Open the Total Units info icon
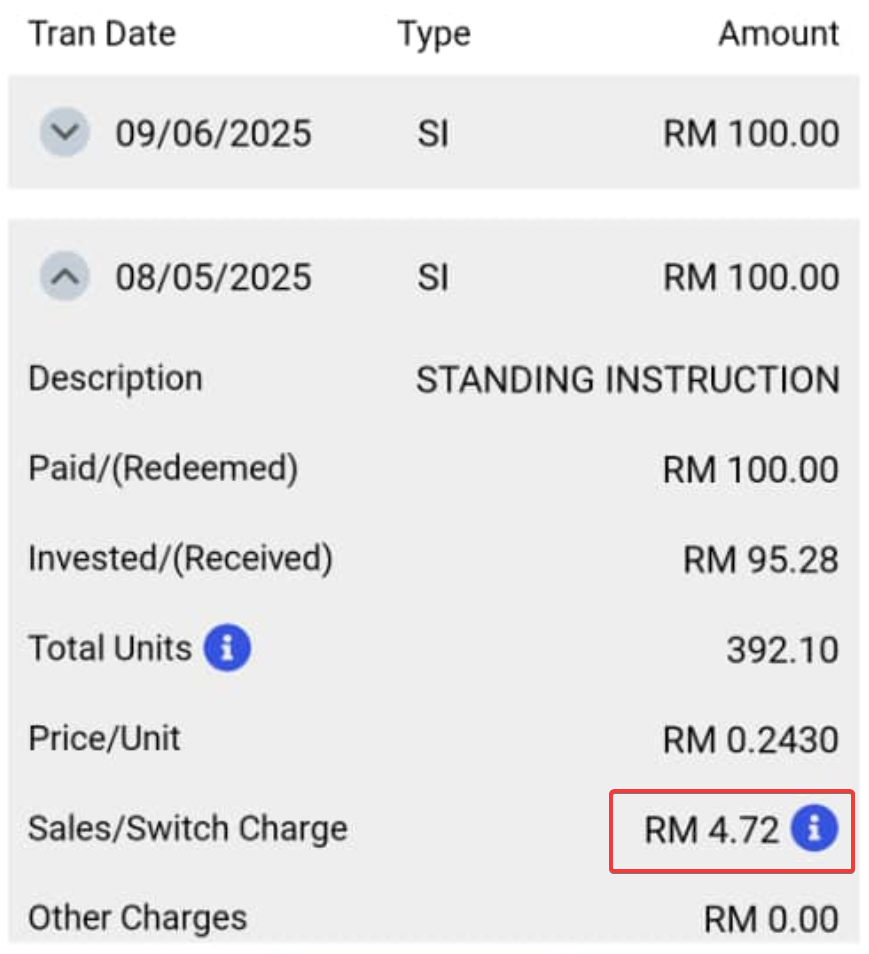This screenshot has width=869, height=954. 227,649
